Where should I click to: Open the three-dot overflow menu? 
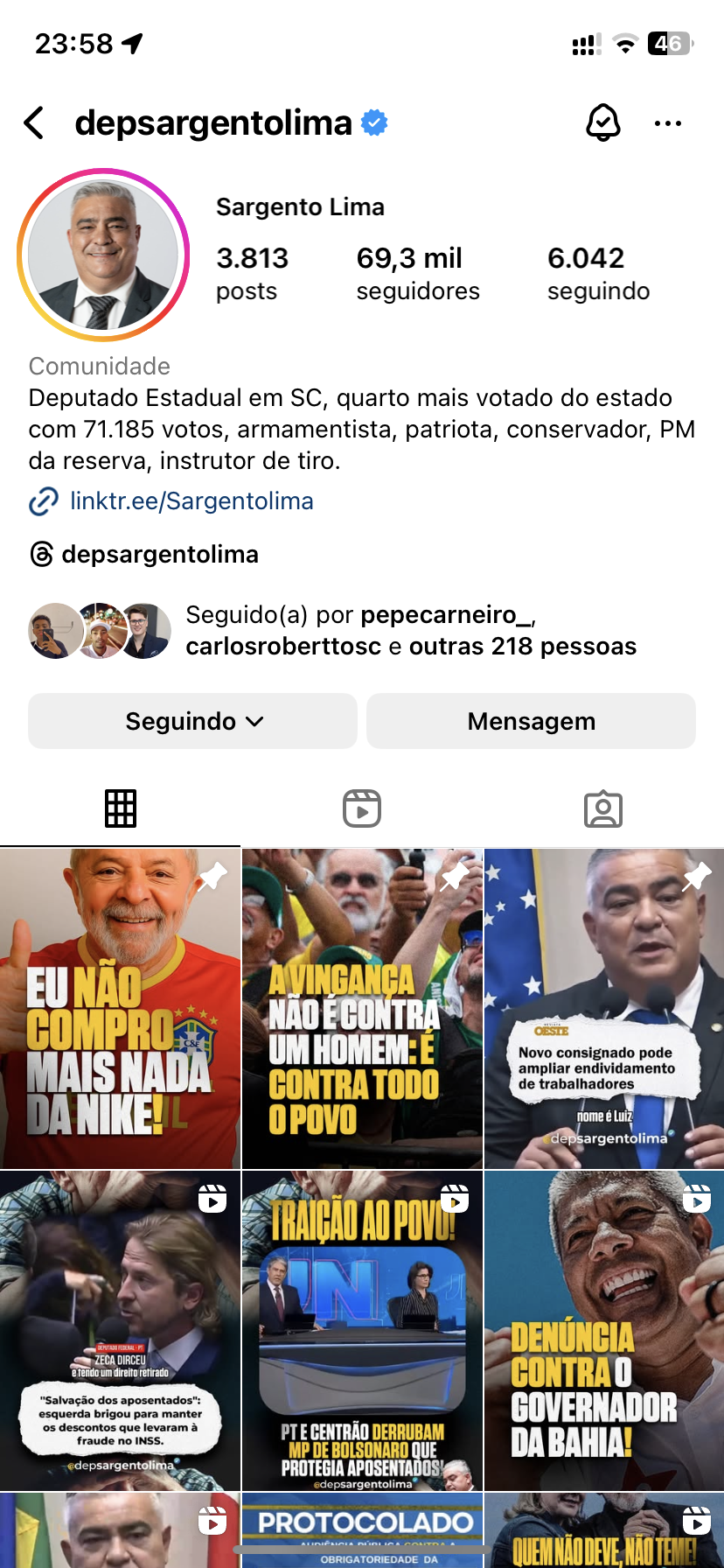click(667, 123)
